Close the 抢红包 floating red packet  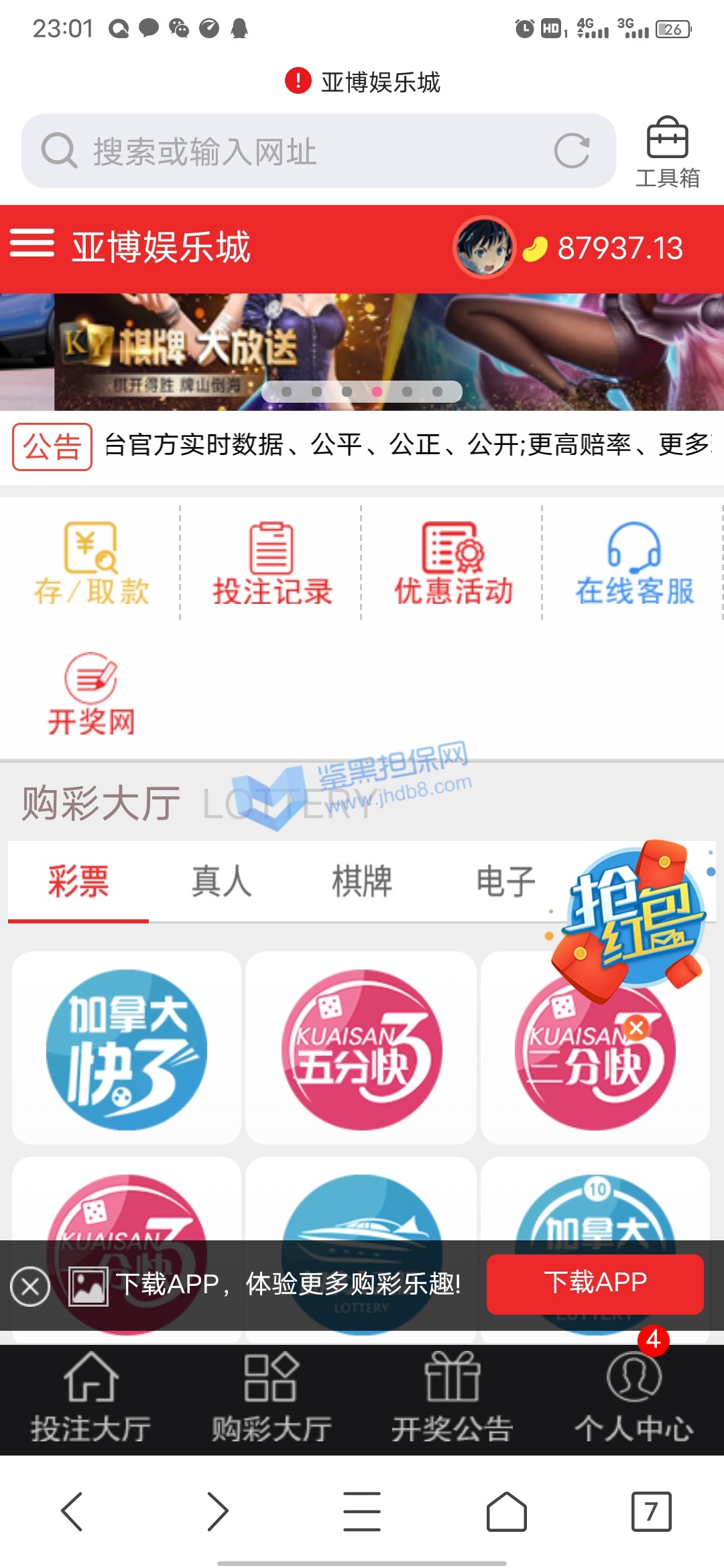pyautogui.click(x=637, y=1027)
